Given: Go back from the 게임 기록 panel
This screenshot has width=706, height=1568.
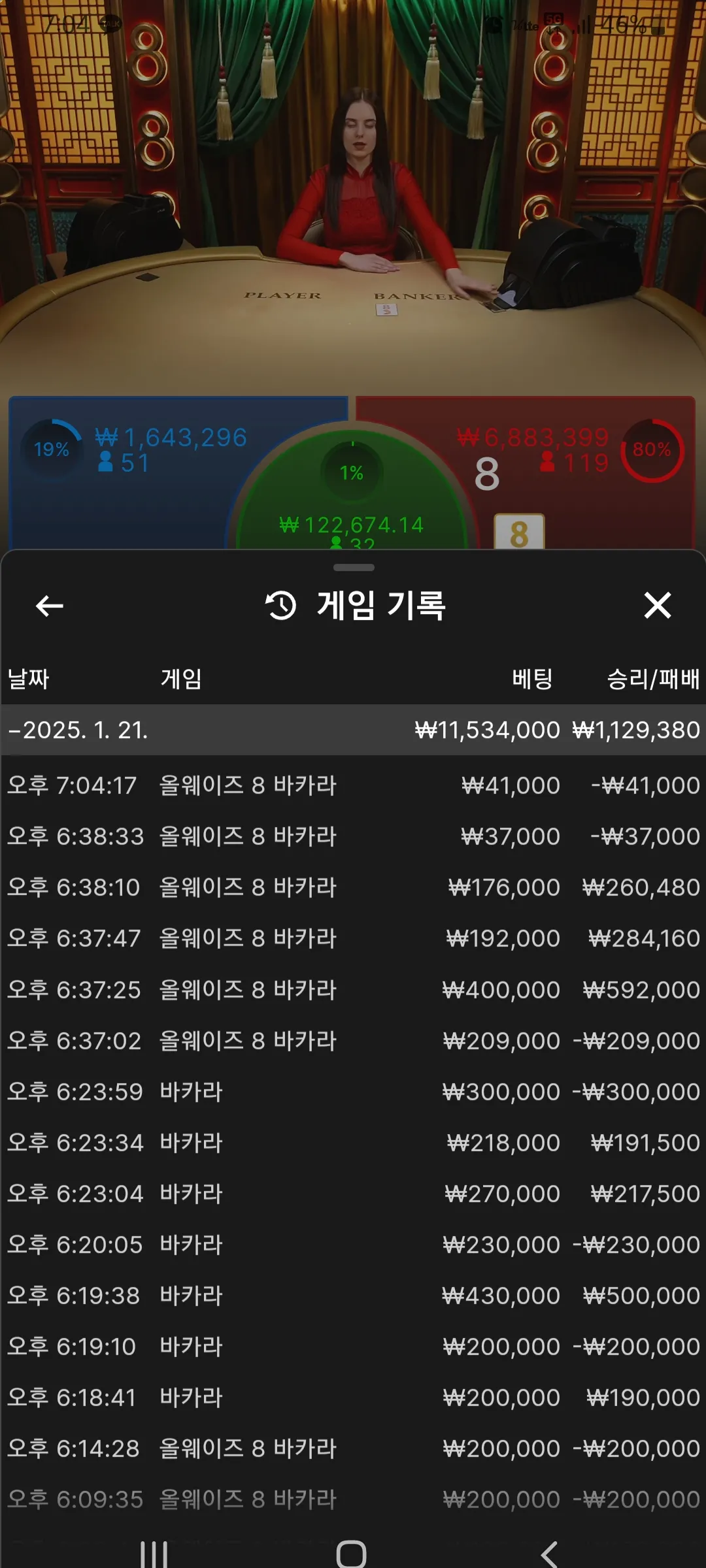Looking at the screenshot, I should point(50,606).
